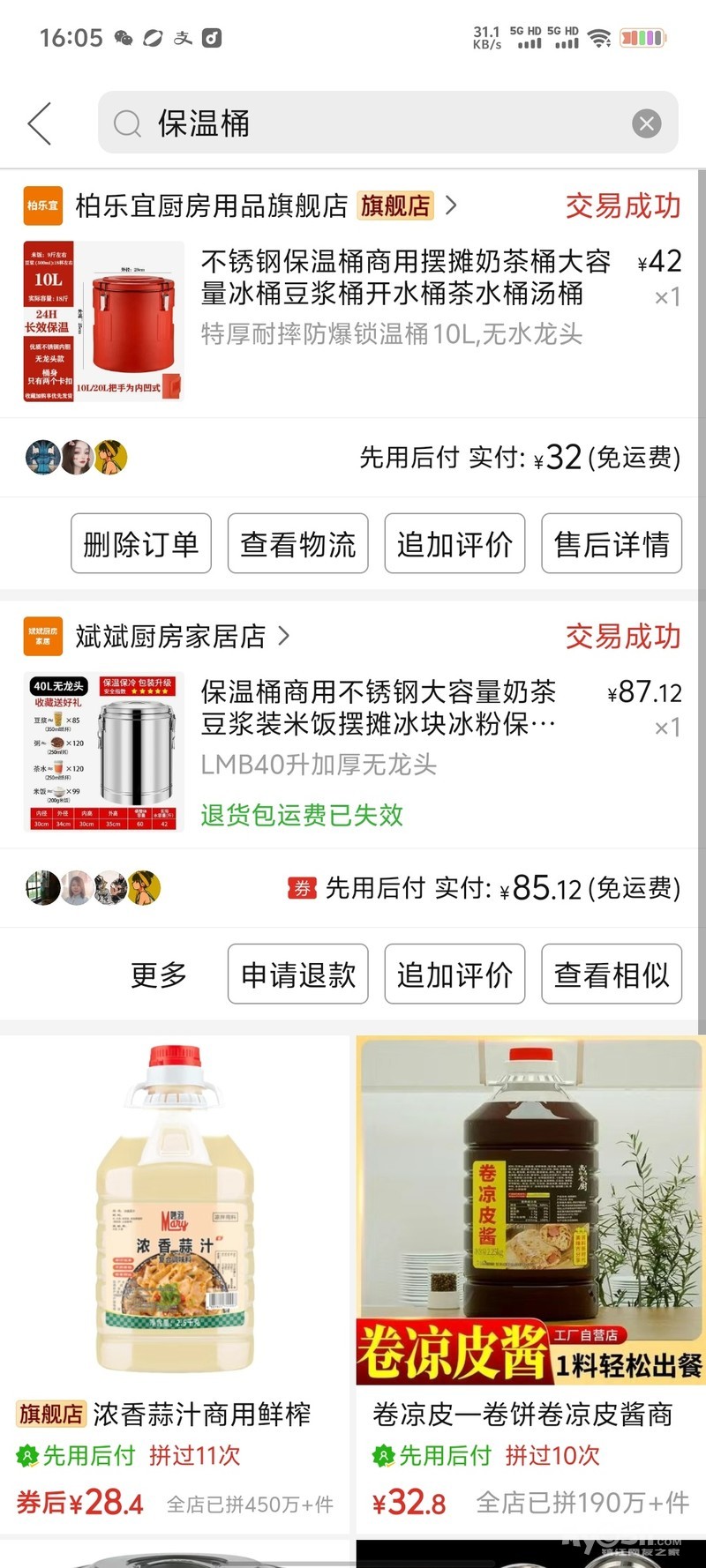Tap the 保温桶 search field
The height and width of the screenshot is (1568, 706).
(371, 123)
